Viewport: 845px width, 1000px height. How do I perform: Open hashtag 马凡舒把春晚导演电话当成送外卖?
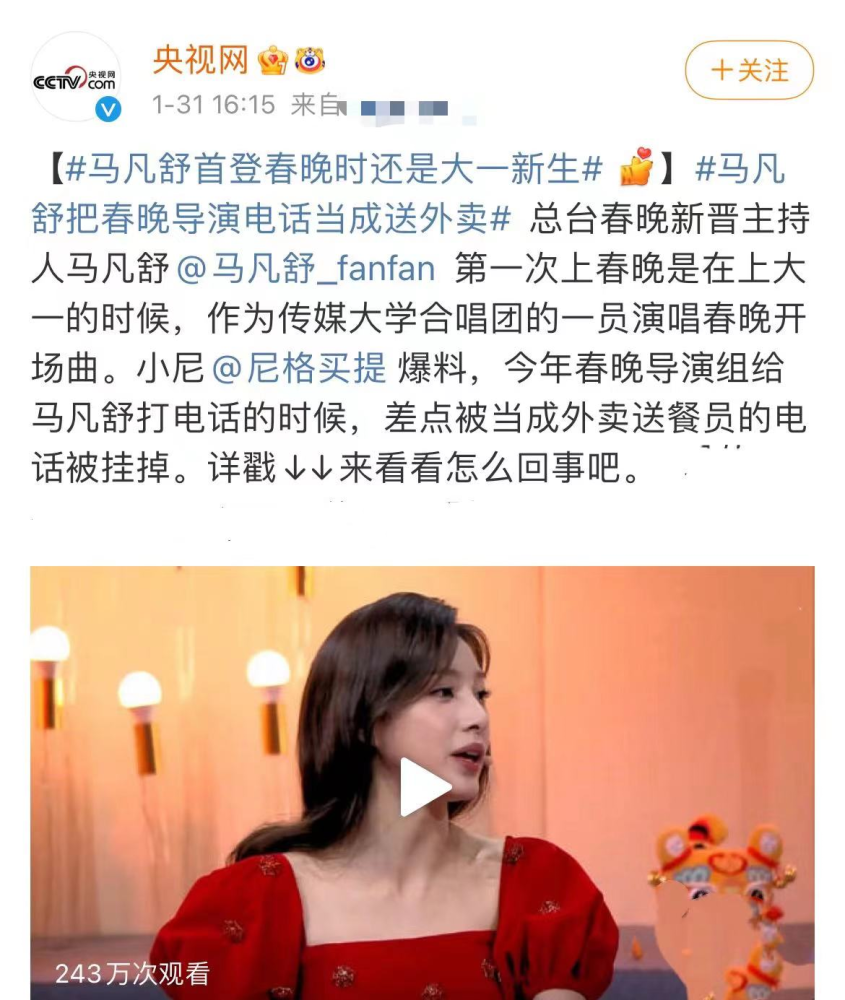point(270,219)
